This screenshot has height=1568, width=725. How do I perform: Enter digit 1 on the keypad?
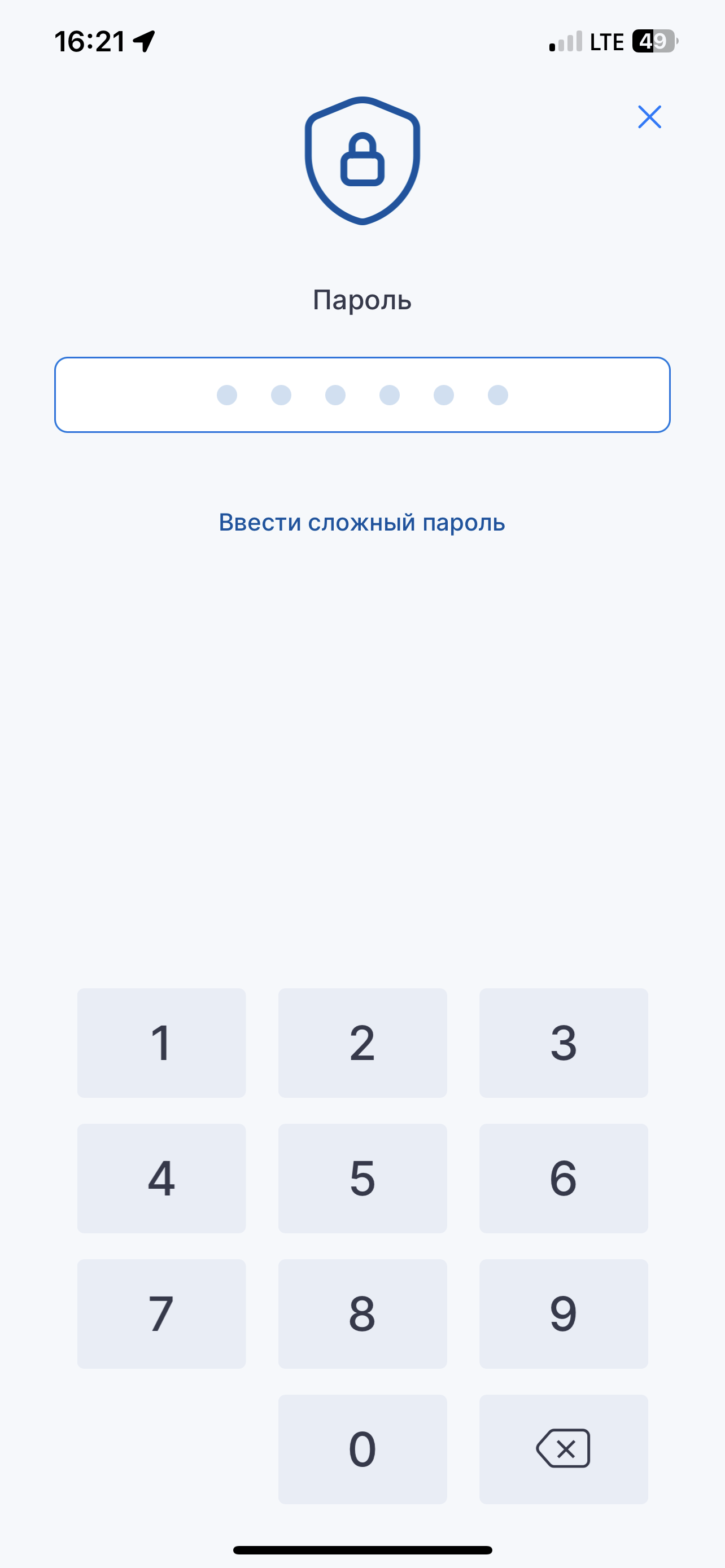[x=161, y=1043]
